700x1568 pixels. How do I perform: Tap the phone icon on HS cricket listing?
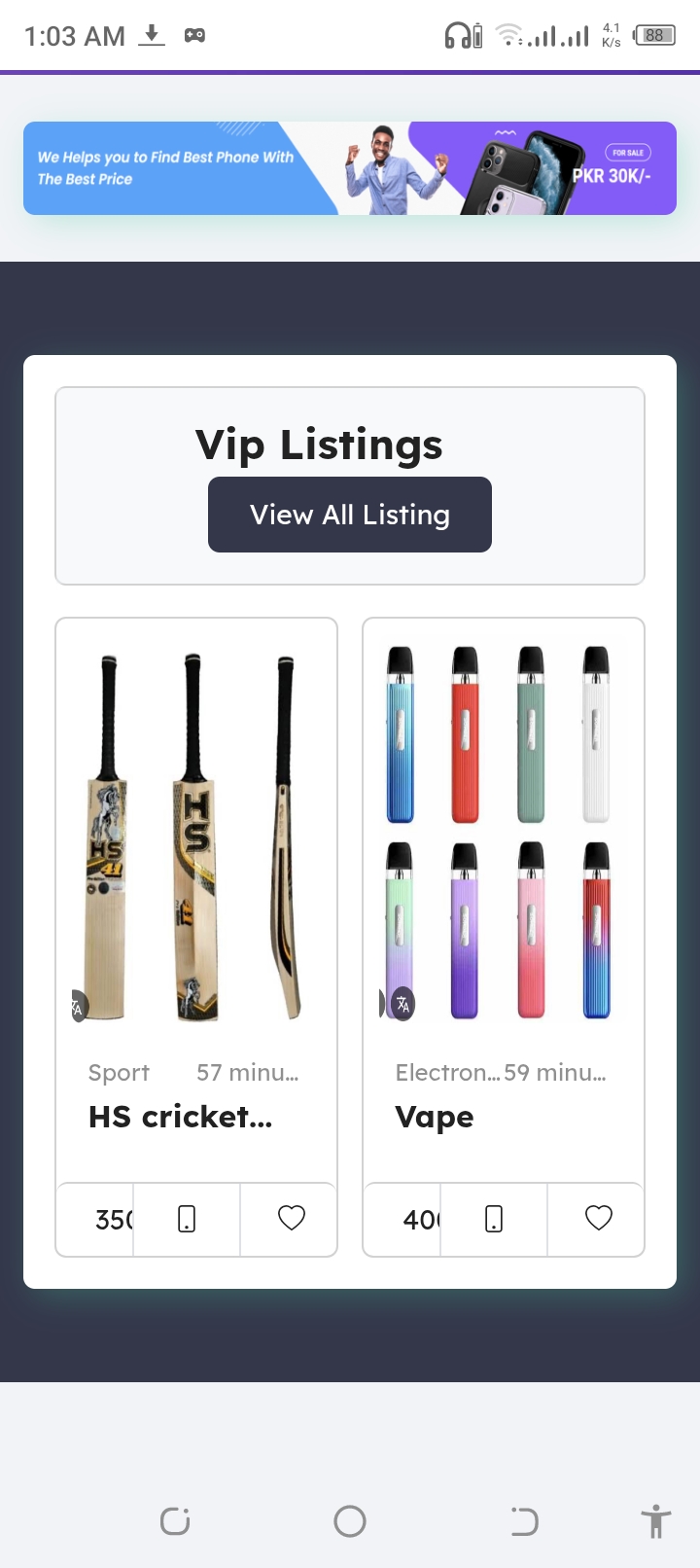tap(187, 1219)
